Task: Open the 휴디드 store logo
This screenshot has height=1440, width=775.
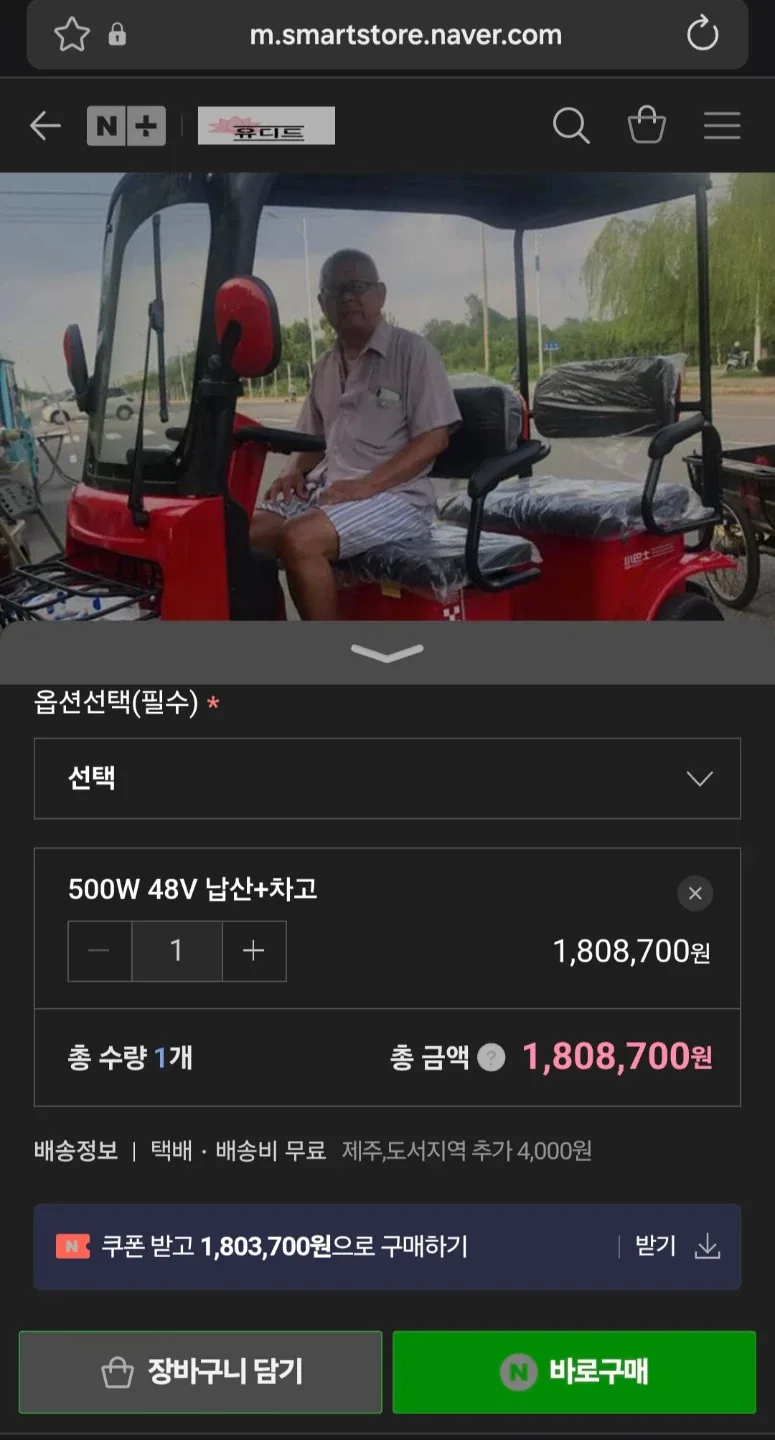Action: 266,126
